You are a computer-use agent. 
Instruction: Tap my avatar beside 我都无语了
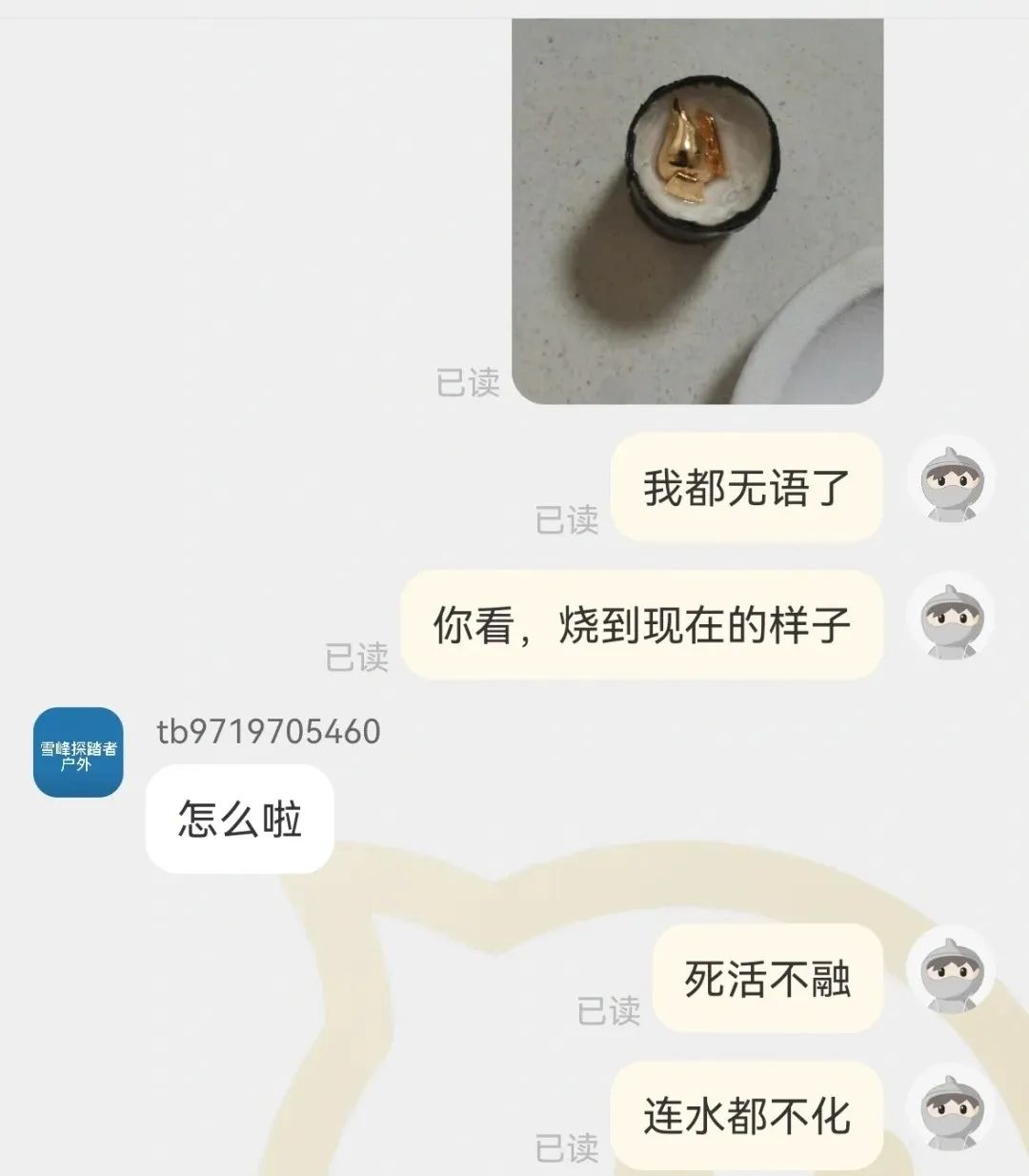coord(950,483)
